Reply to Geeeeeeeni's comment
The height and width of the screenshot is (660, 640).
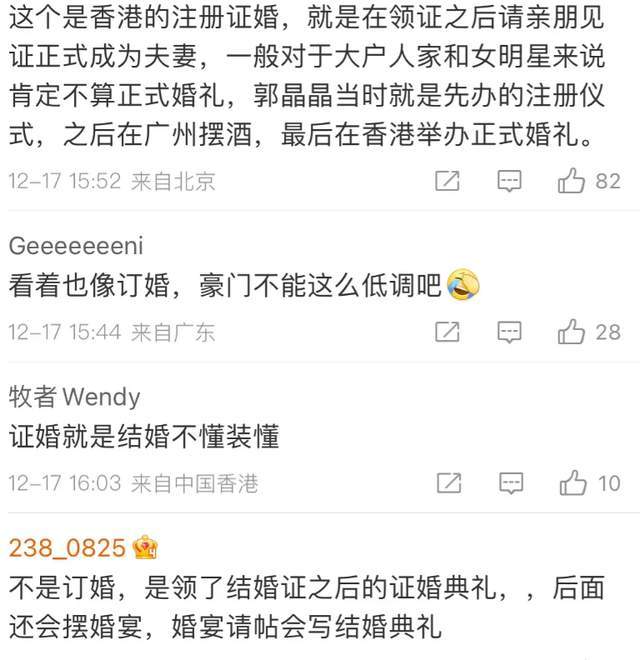510,332
